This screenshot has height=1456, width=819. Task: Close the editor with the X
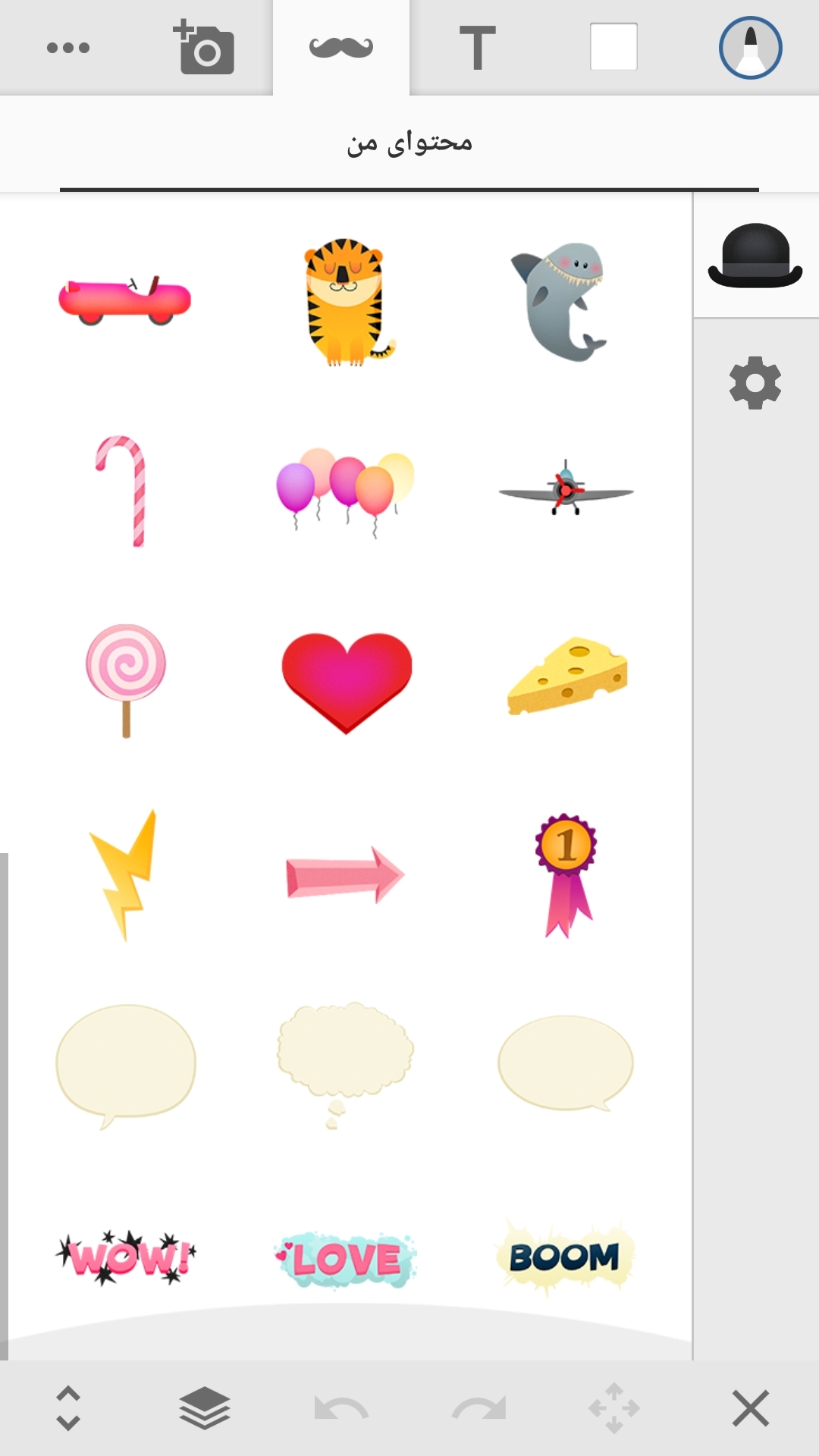click(750, 1408)
